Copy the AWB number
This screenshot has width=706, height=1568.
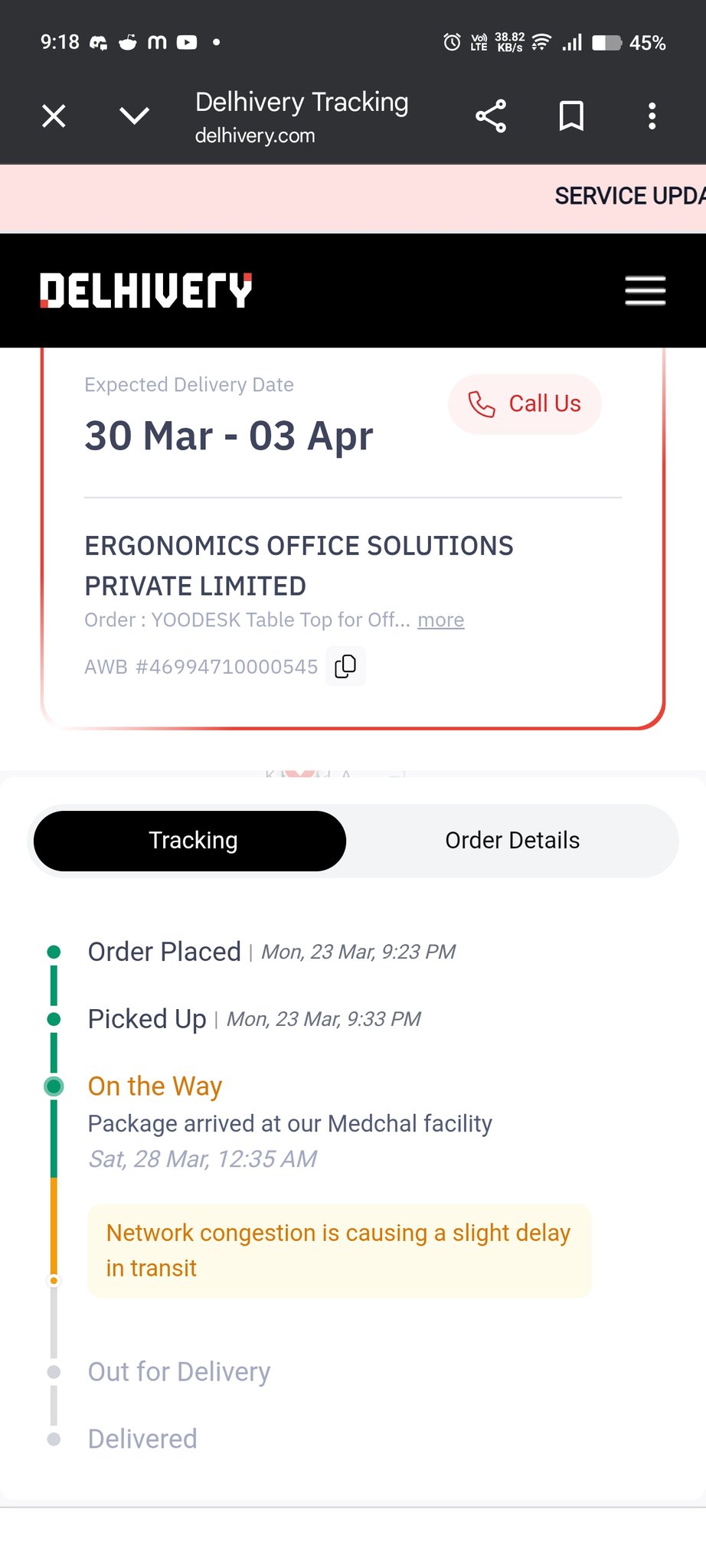click(345, 666)
